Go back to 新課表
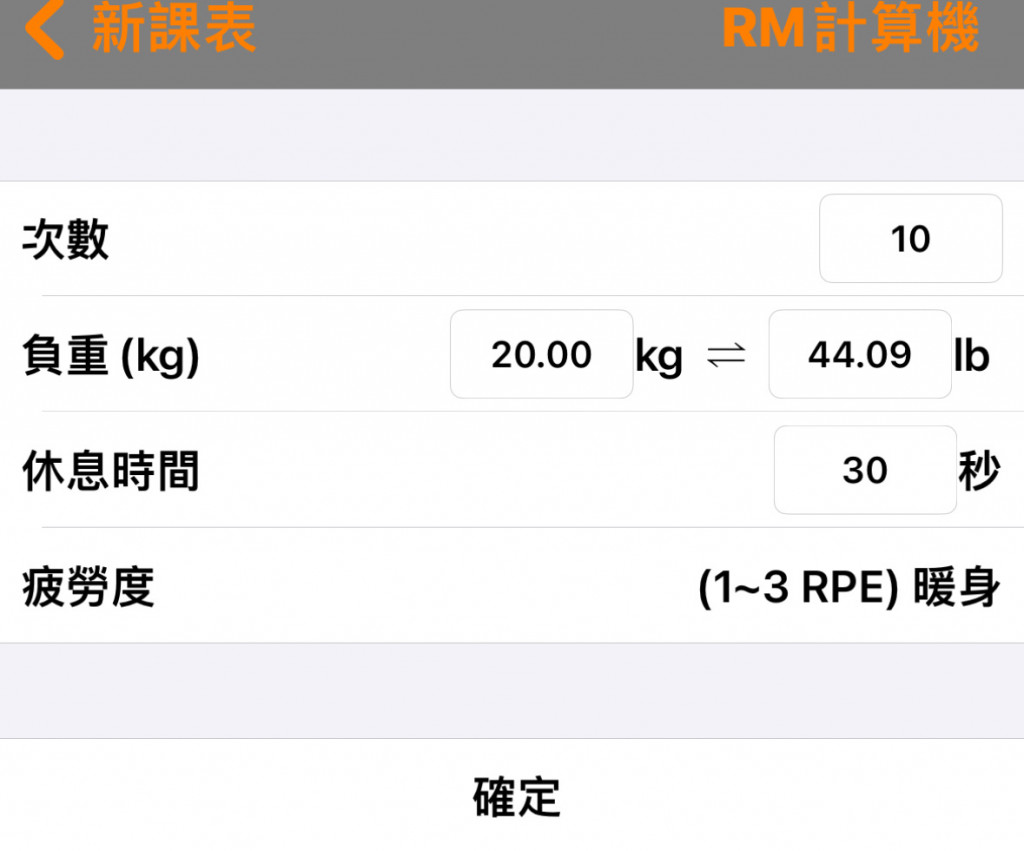This screenshot has width=1024, height=851. (140, 30)
